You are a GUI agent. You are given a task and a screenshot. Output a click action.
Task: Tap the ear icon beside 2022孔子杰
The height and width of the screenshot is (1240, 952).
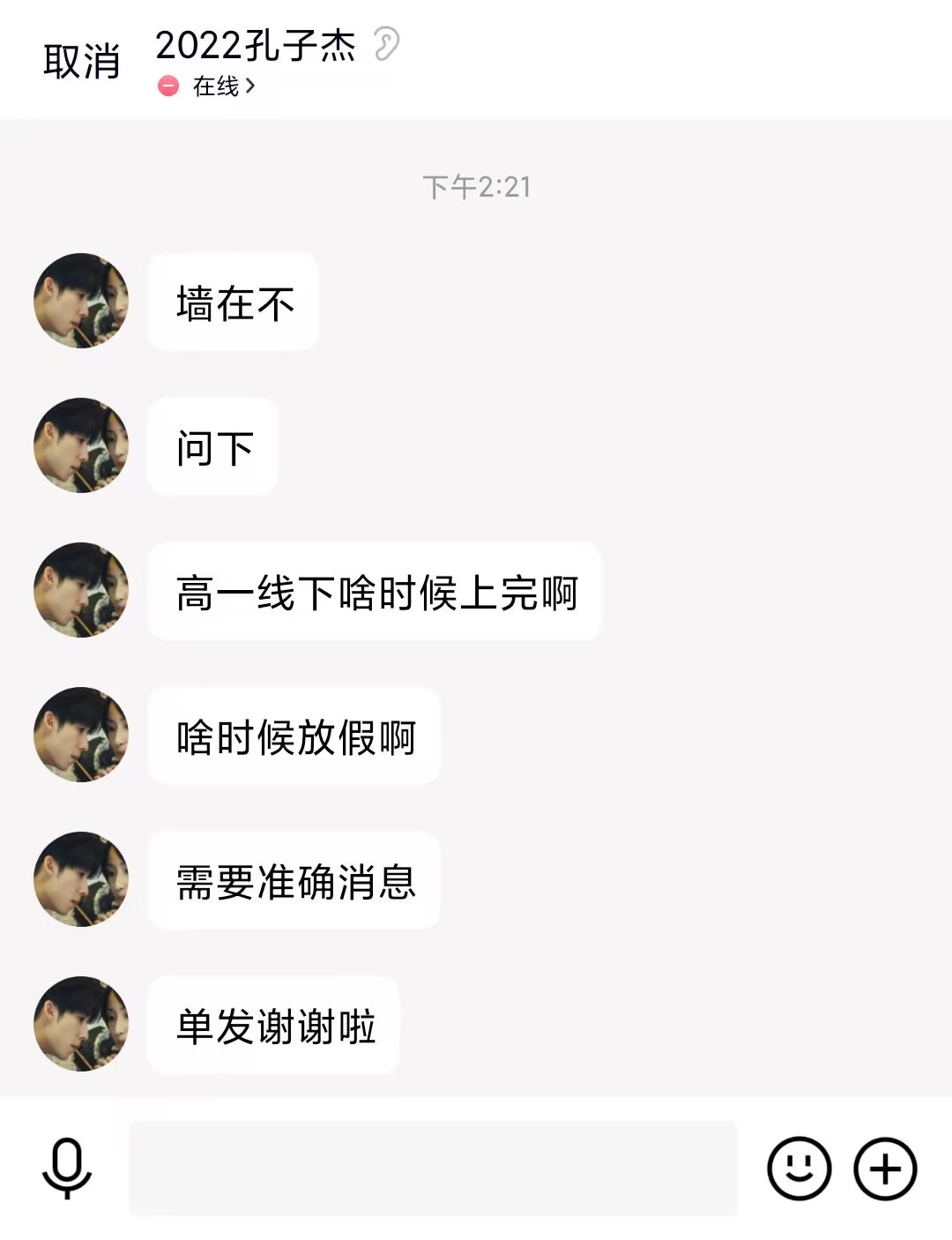pos(385,44)
